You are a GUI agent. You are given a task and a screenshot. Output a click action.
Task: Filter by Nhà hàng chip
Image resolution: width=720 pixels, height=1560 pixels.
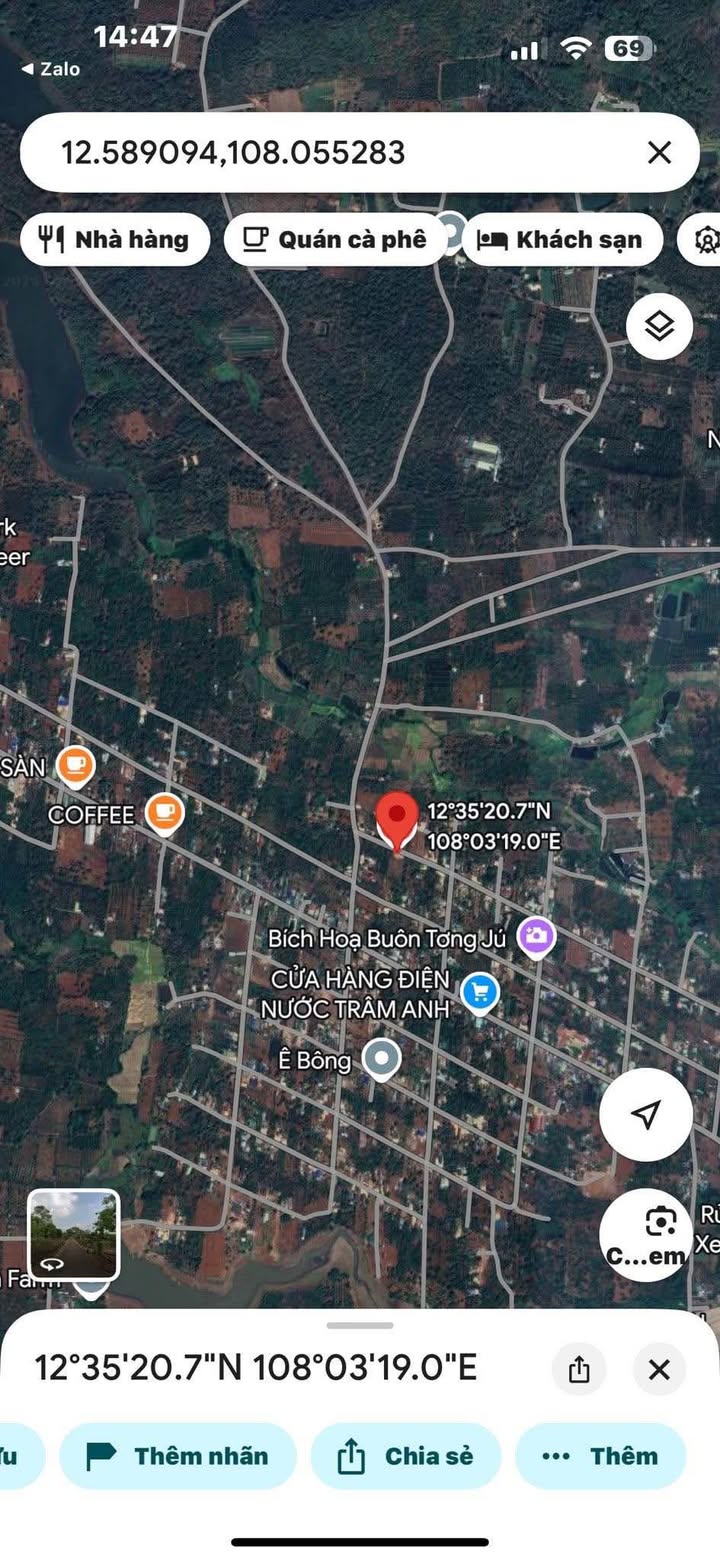point(115,240)
